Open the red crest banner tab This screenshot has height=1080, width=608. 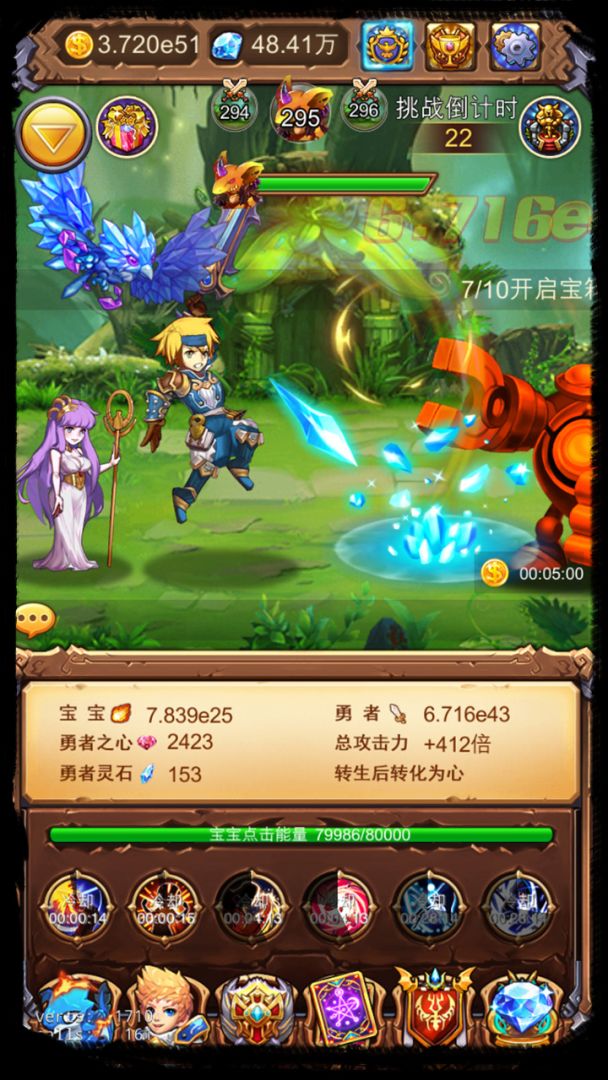[x=432, y=1008]
